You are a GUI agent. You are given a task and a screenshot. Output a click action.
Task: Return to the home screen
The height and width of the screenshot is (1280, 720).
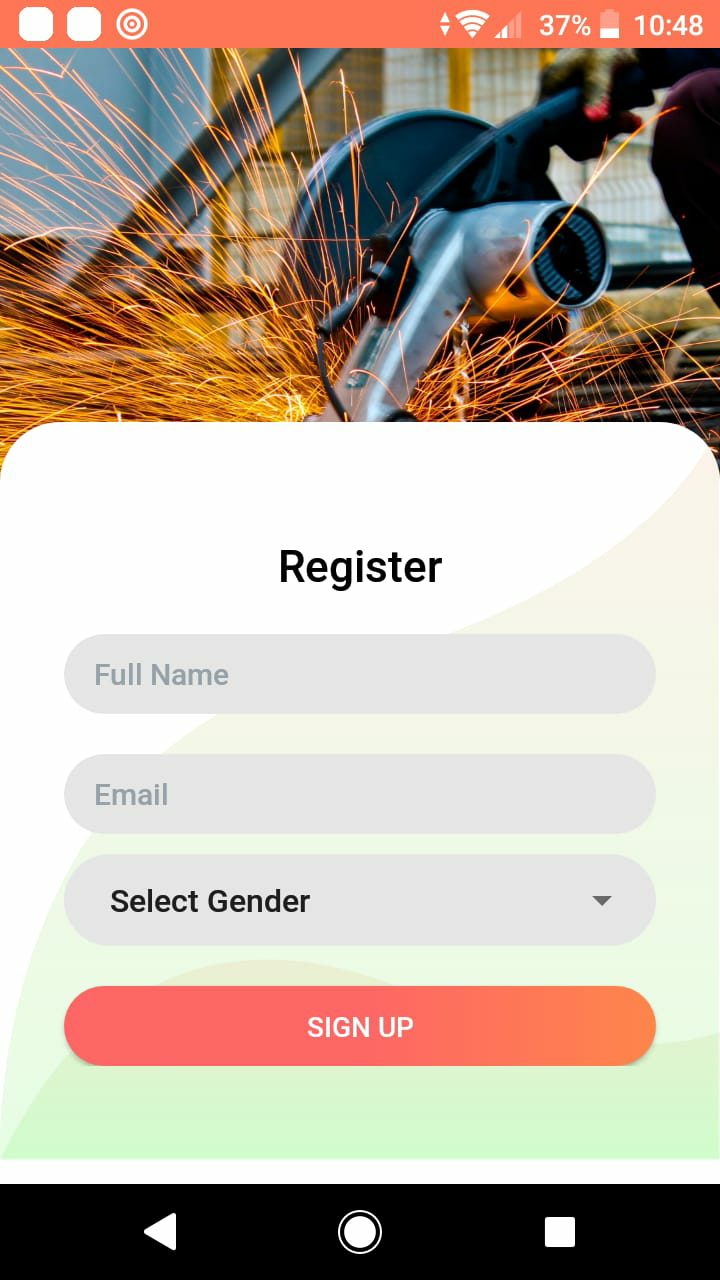pos(360,1231)
